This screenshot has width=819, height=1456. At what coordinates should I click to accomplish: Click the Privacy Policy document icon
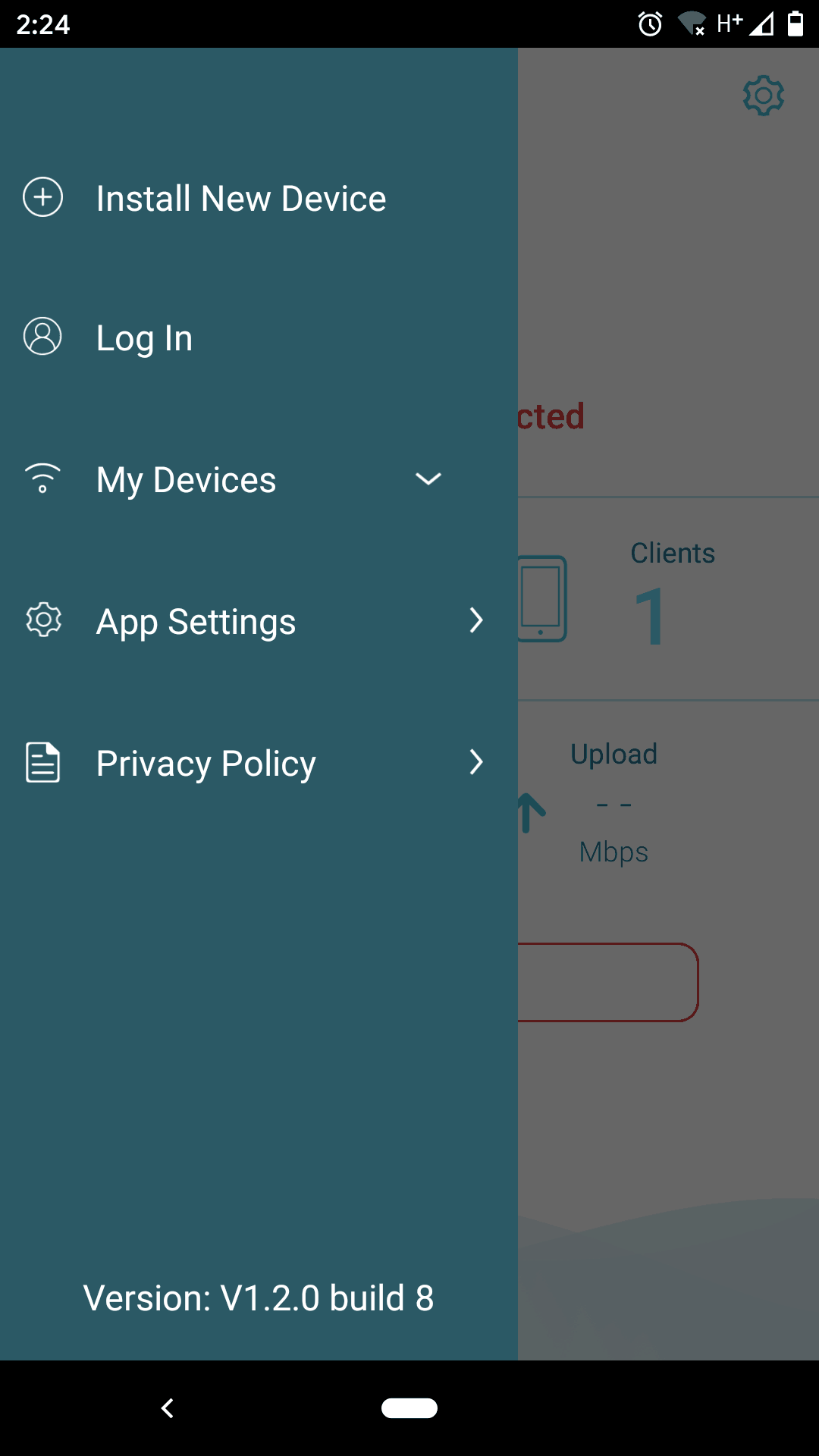point(43,762)
